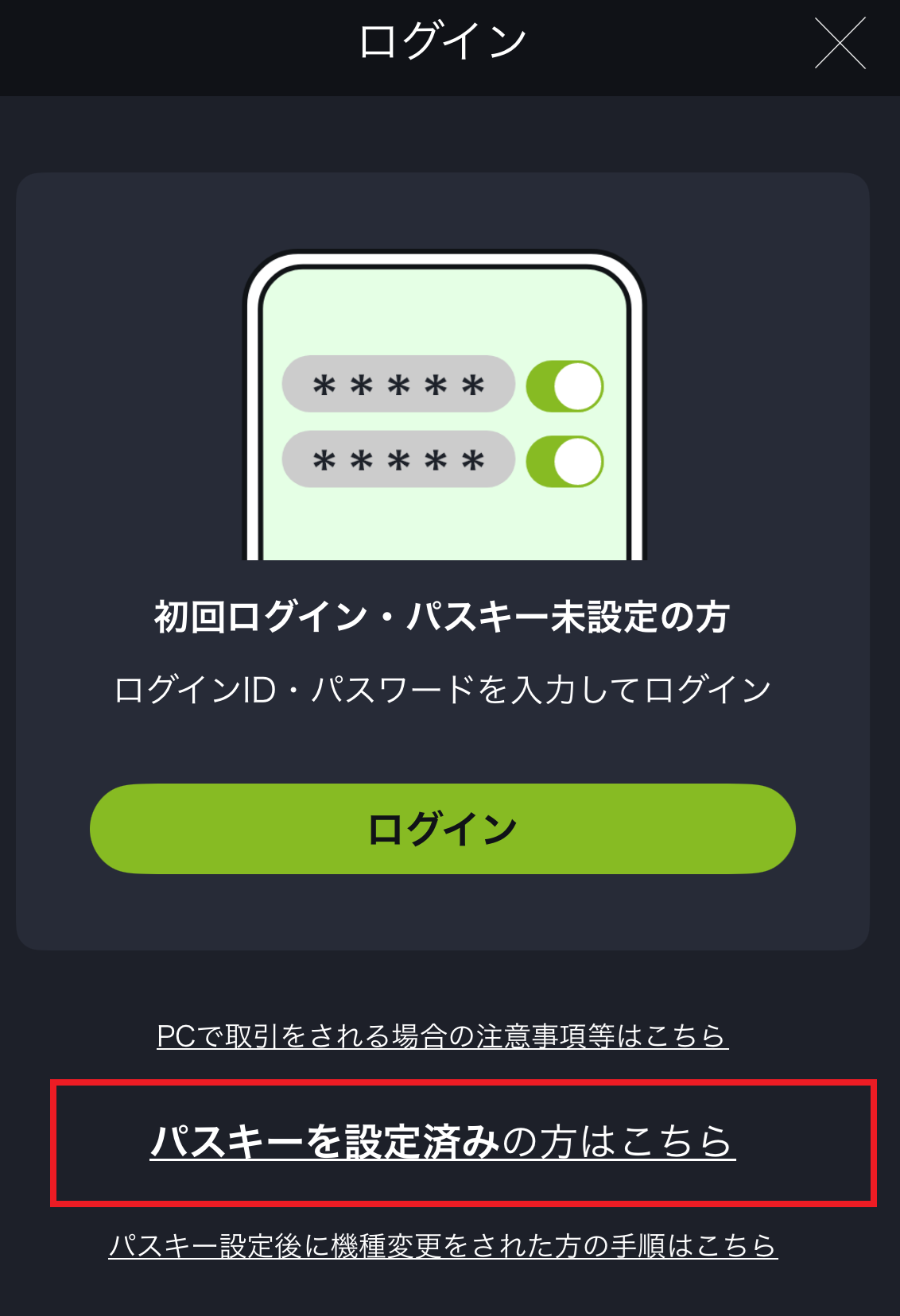Screen dimensions: 900x1316
Task: Open PCで取引をされる場合の注意事項 link
Action: pyautogui.click(x=443, y=1036)
